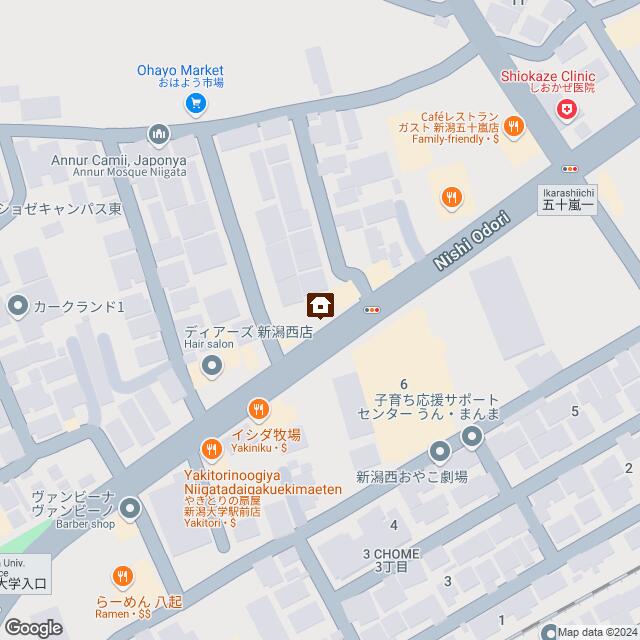Select the home marker on the map
This screenshot has height=640, width=640.
tap(320, 304)
